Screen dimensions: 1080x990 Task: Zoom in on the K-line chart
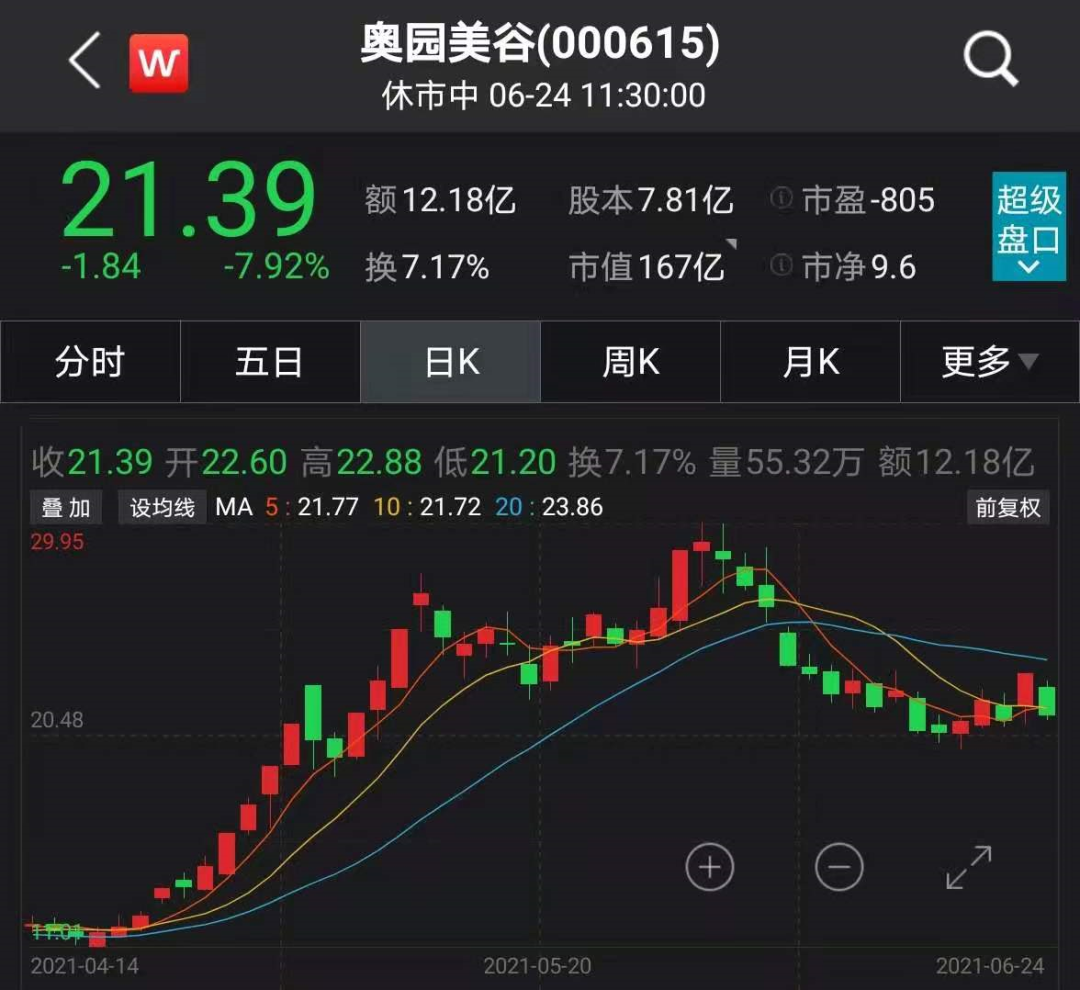coord(710,866)
